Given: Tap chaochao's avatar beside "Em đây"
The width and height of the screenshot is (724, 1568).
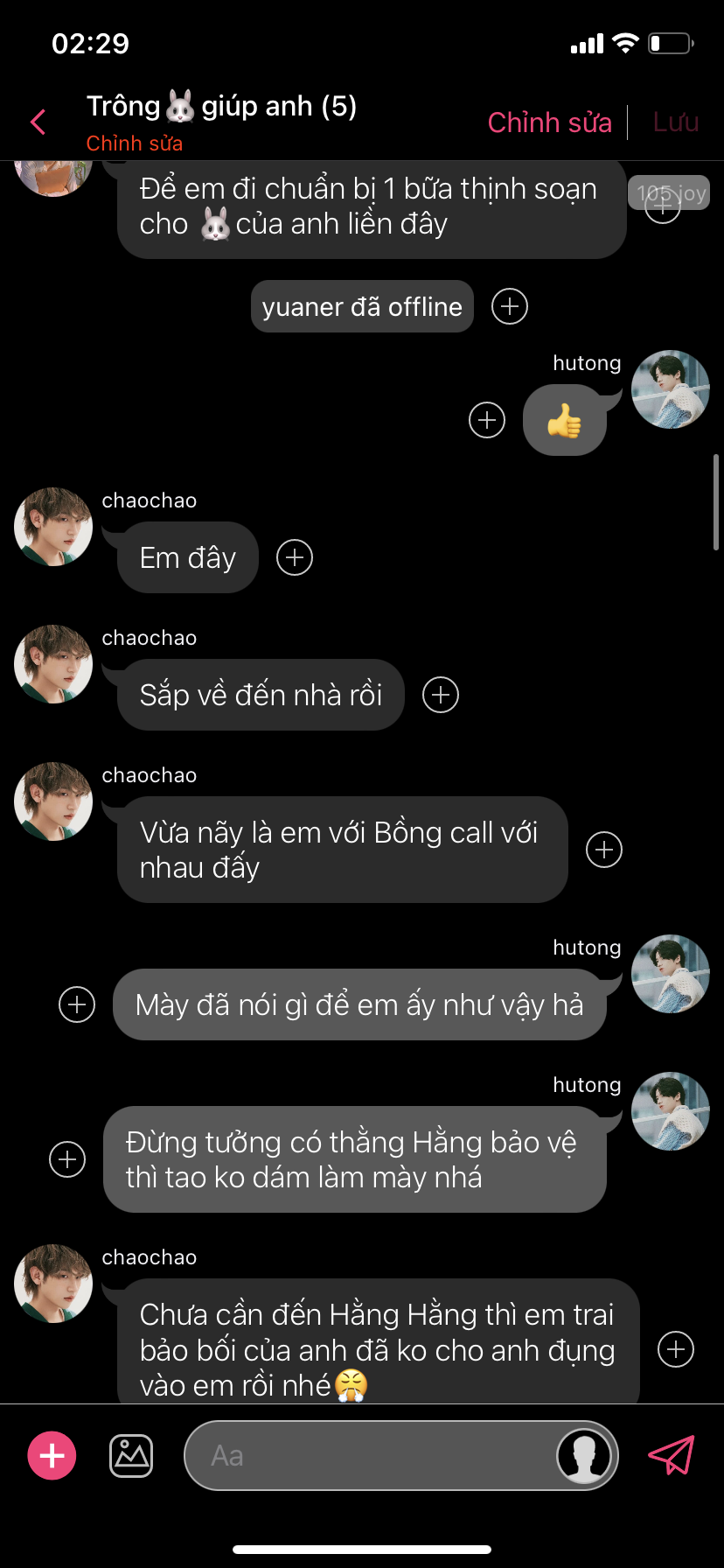Looking at the screenshot, I should click(53, 527).
